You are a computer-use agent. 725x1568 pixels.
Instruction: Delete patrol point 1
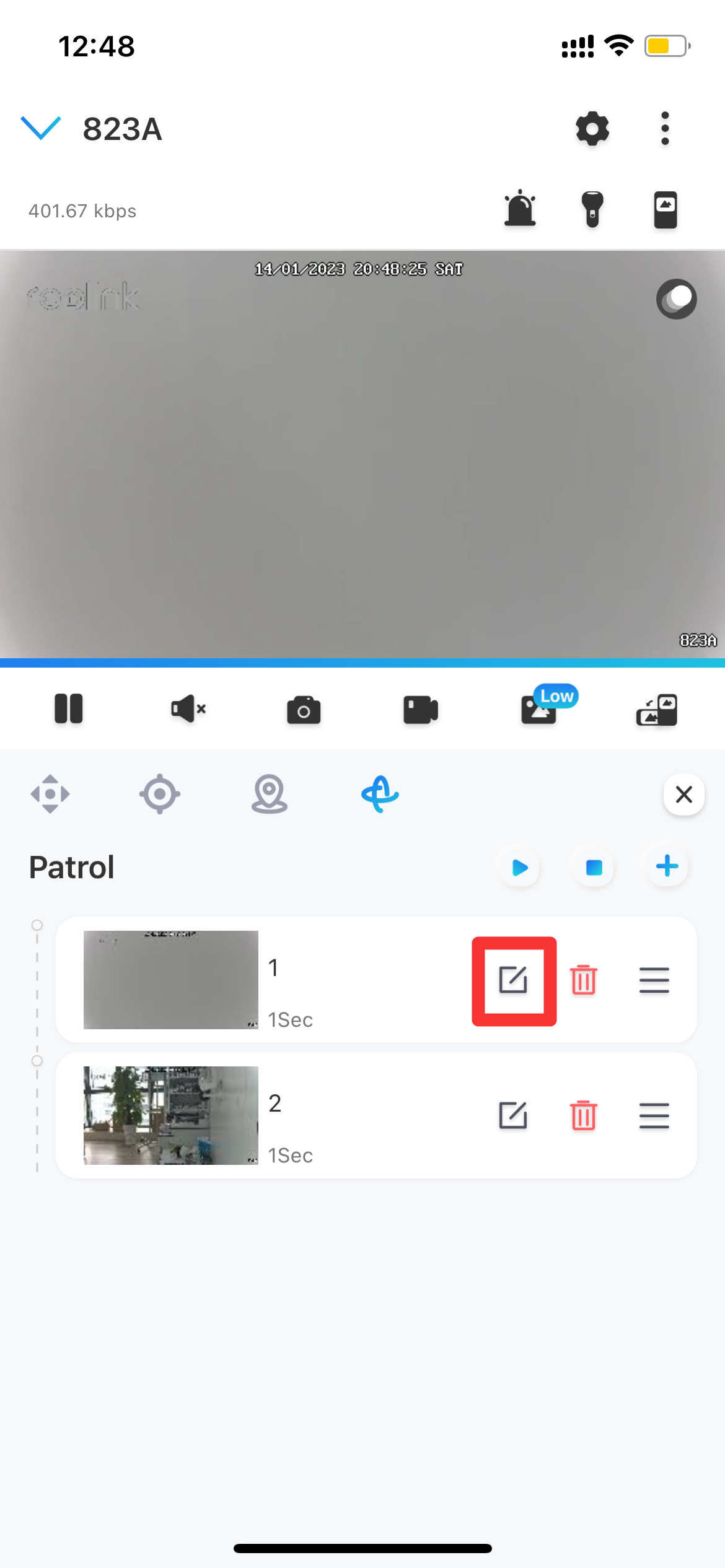tap(584, 980)
